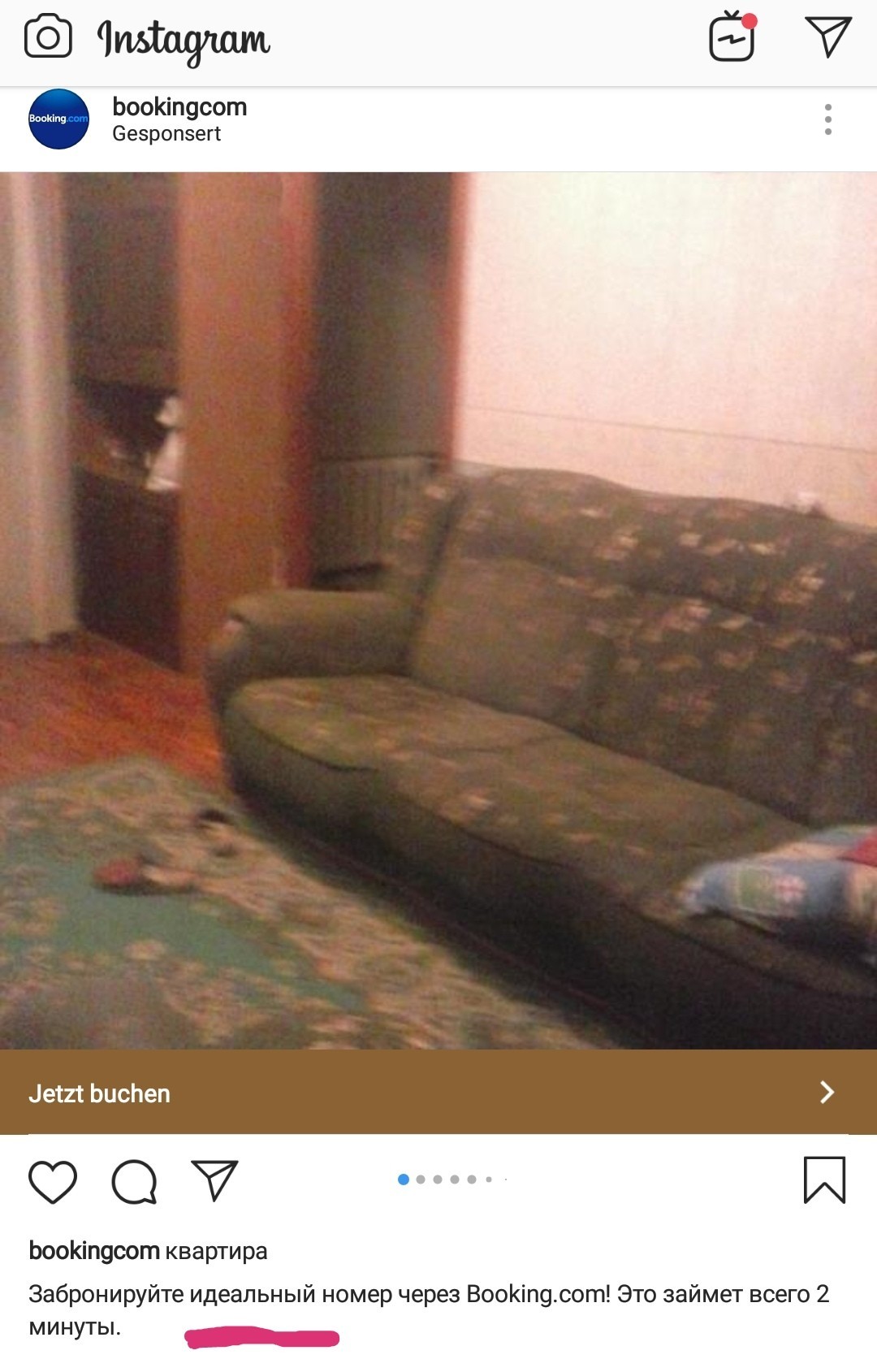Screen dimensions: 877x1372
Task: Open the sponsored apartment photo
Action: (x=438, y=609)
